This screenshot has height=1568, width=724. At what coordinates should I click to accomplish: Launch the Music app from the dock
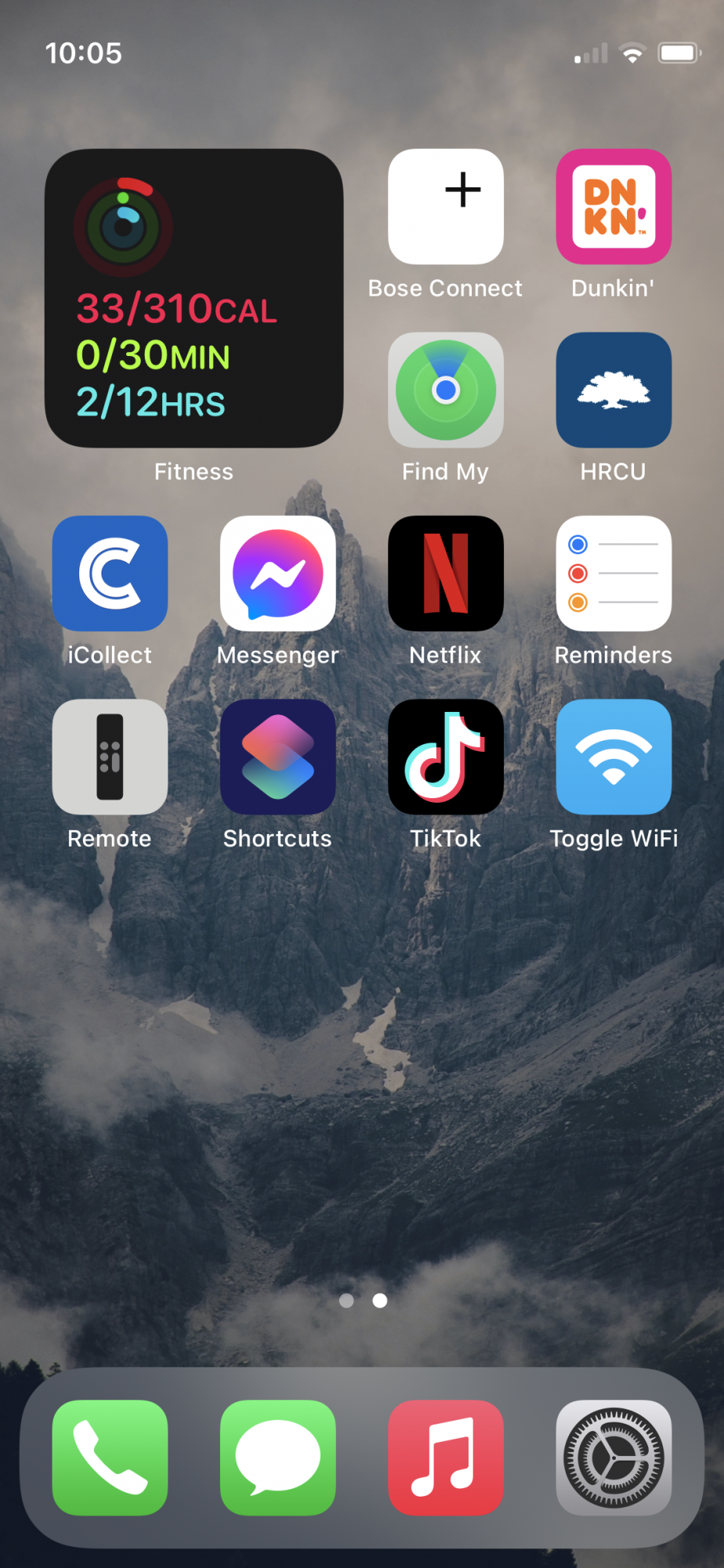point(445,1457)
